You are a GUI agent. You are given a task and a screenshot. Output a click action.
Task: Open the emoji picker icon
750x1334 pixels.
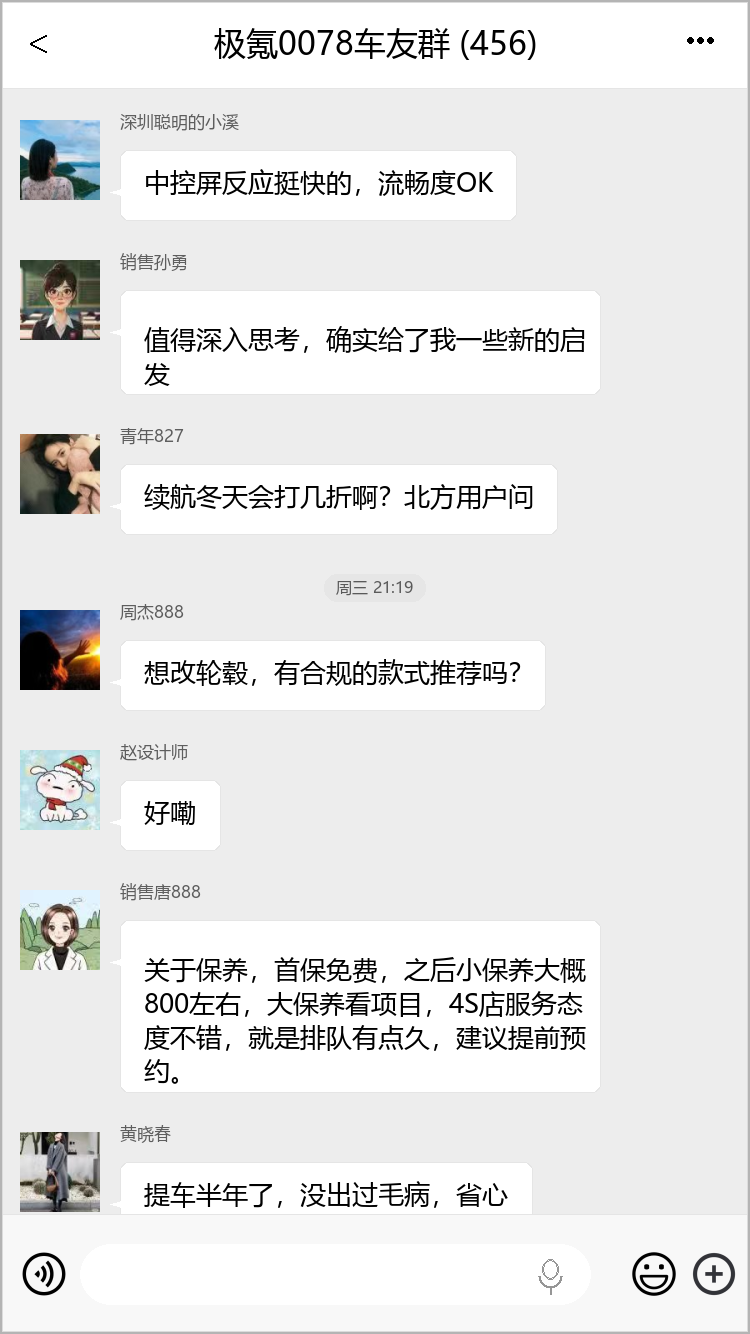(654, 1273)
